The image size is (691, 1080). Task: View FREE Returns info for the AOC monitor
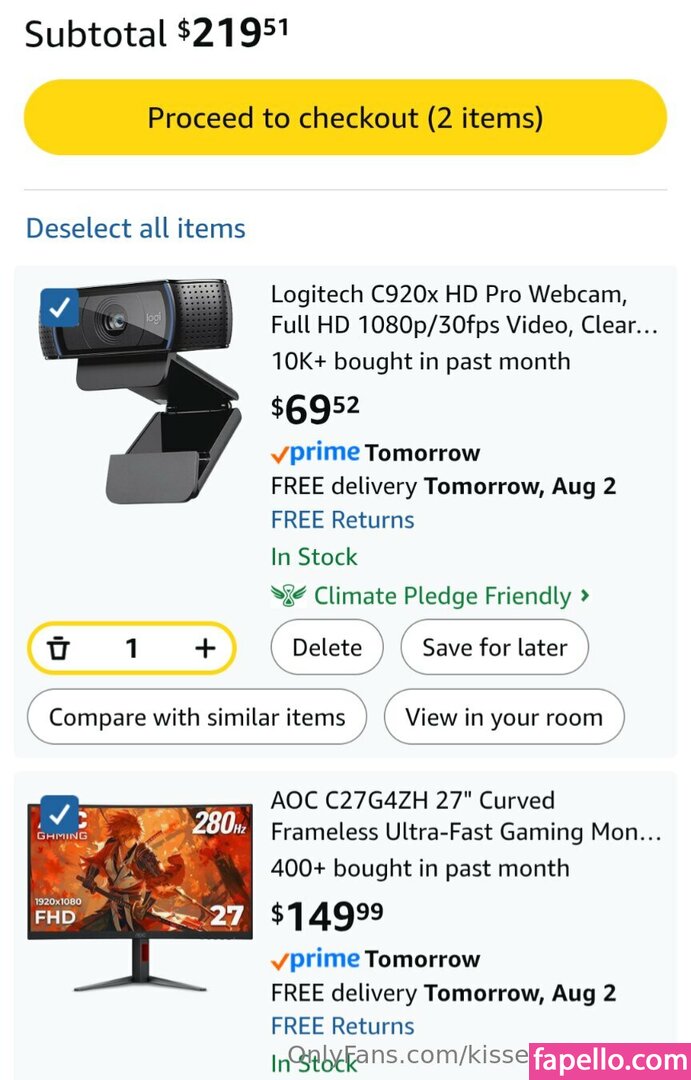(x=342, y=1026)
